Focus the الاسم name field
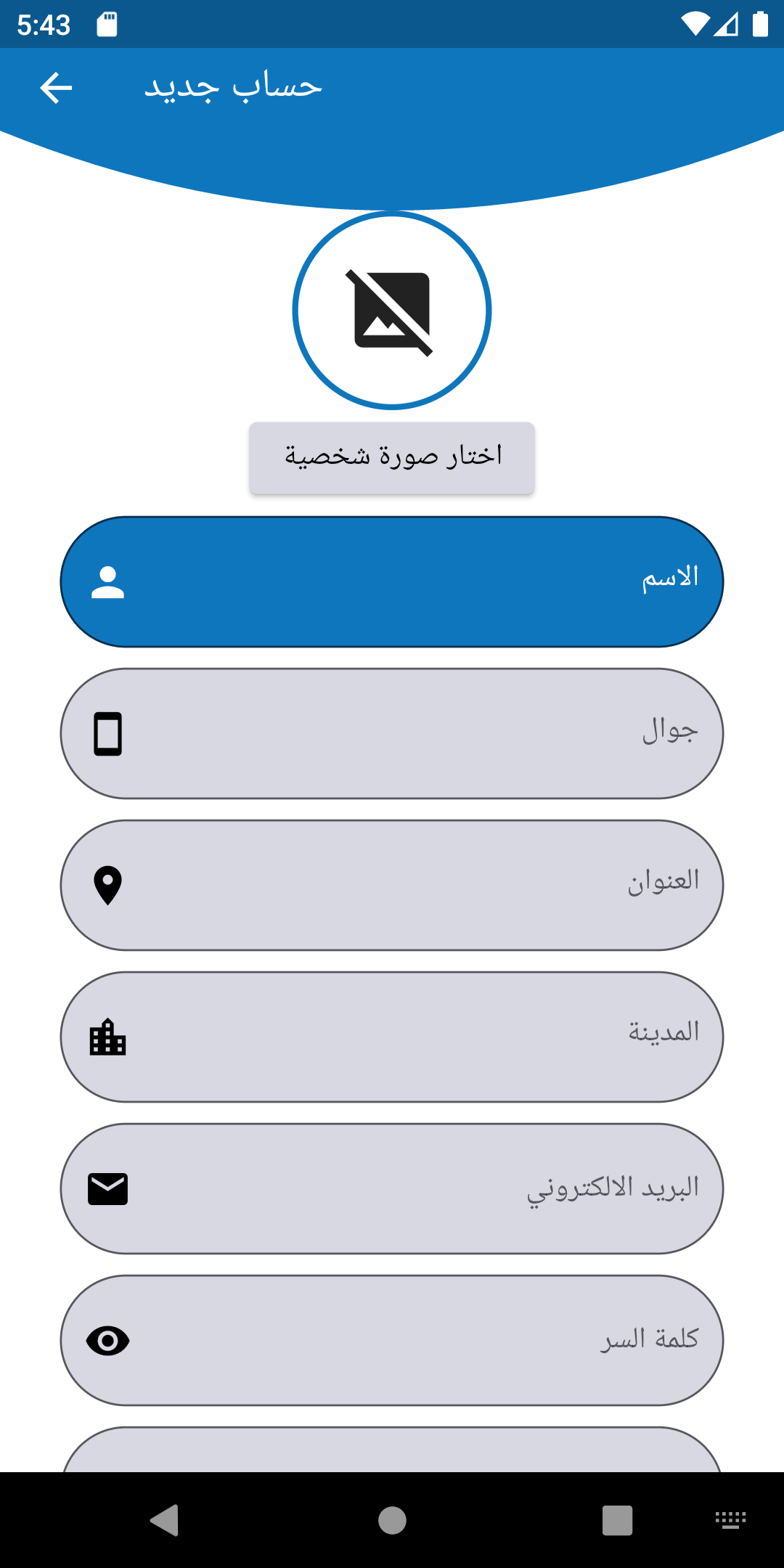Viewport: 784px width, 1568px height. (x=407, y=581)
